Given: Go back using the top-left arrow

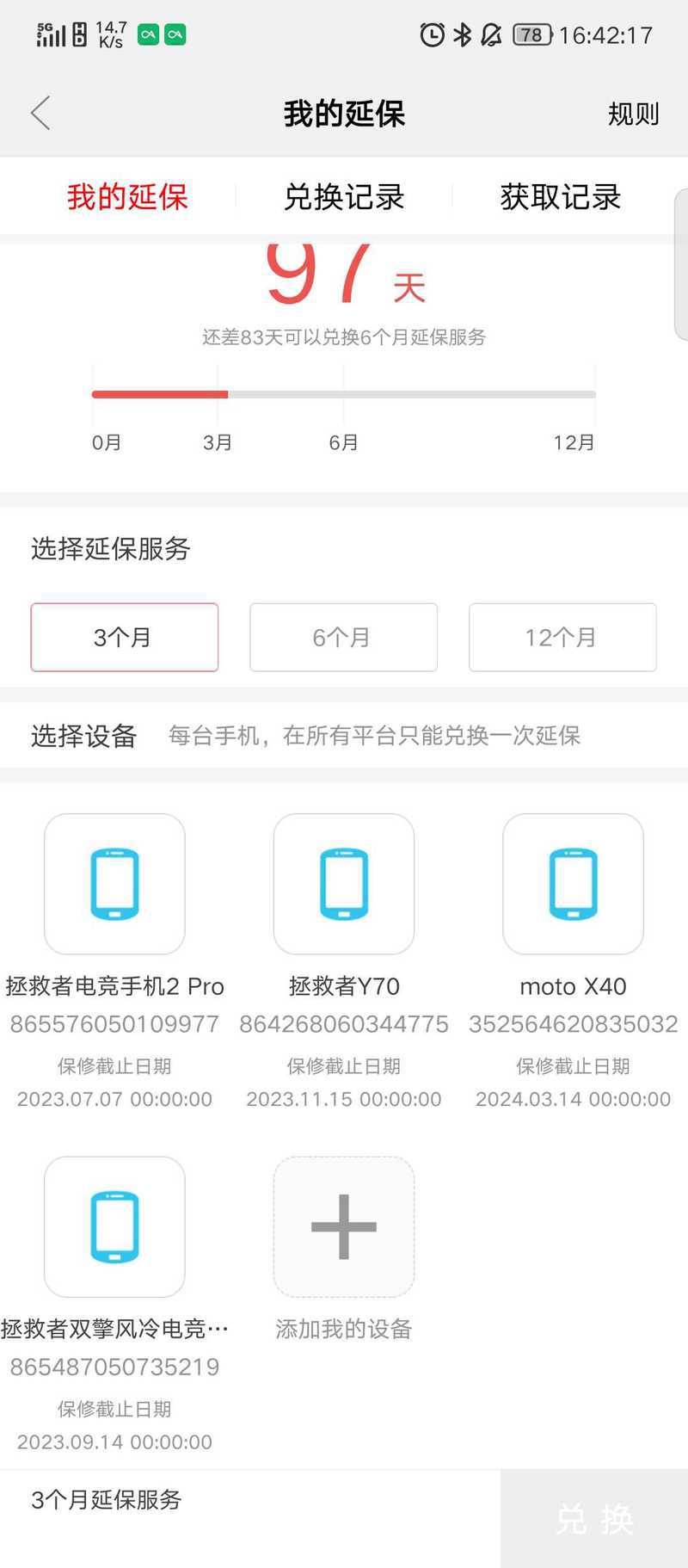Looking at the screenshot, I should click(40, 113).
